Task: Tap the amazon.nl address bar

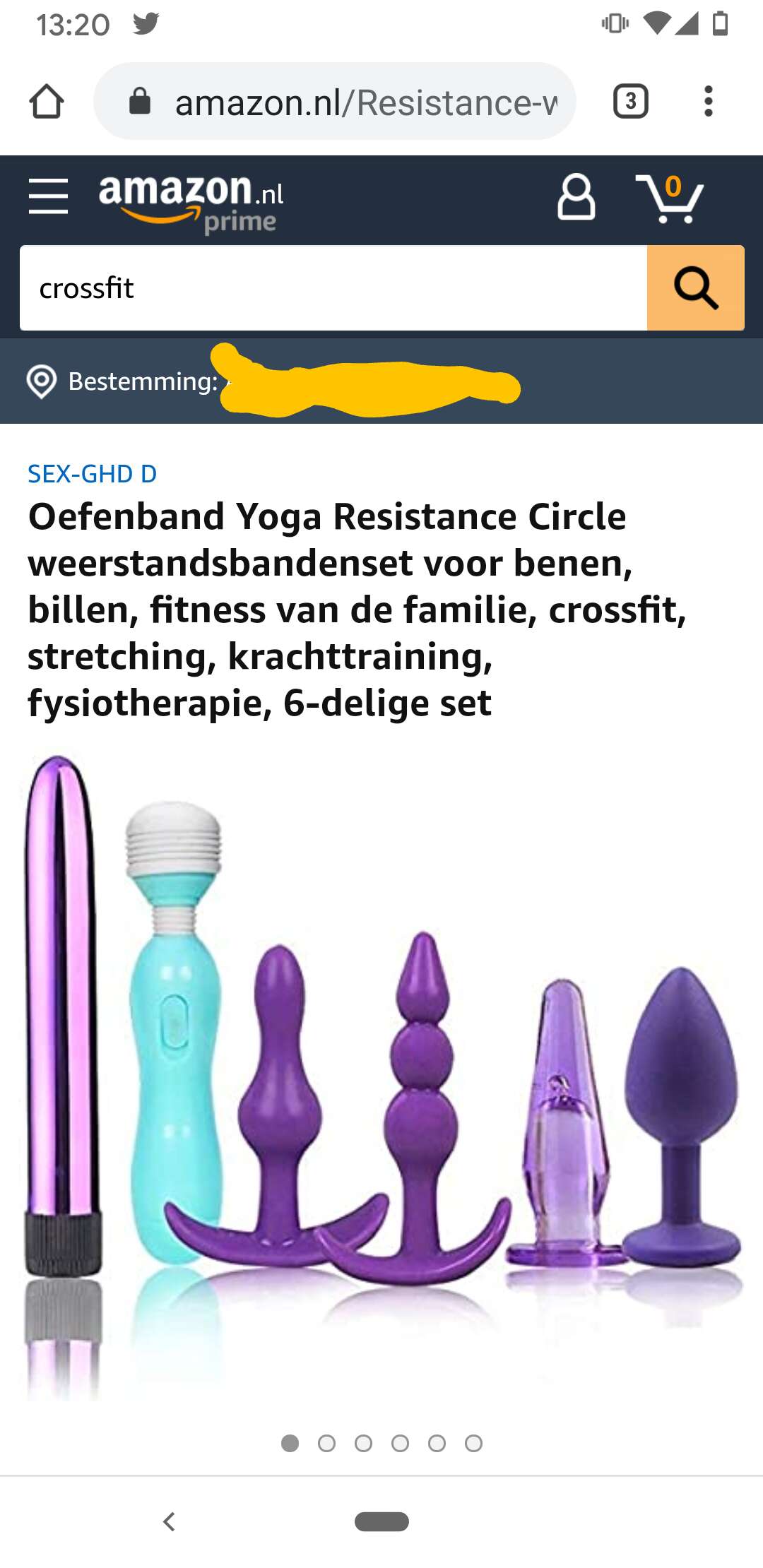Action: point(335,102)
